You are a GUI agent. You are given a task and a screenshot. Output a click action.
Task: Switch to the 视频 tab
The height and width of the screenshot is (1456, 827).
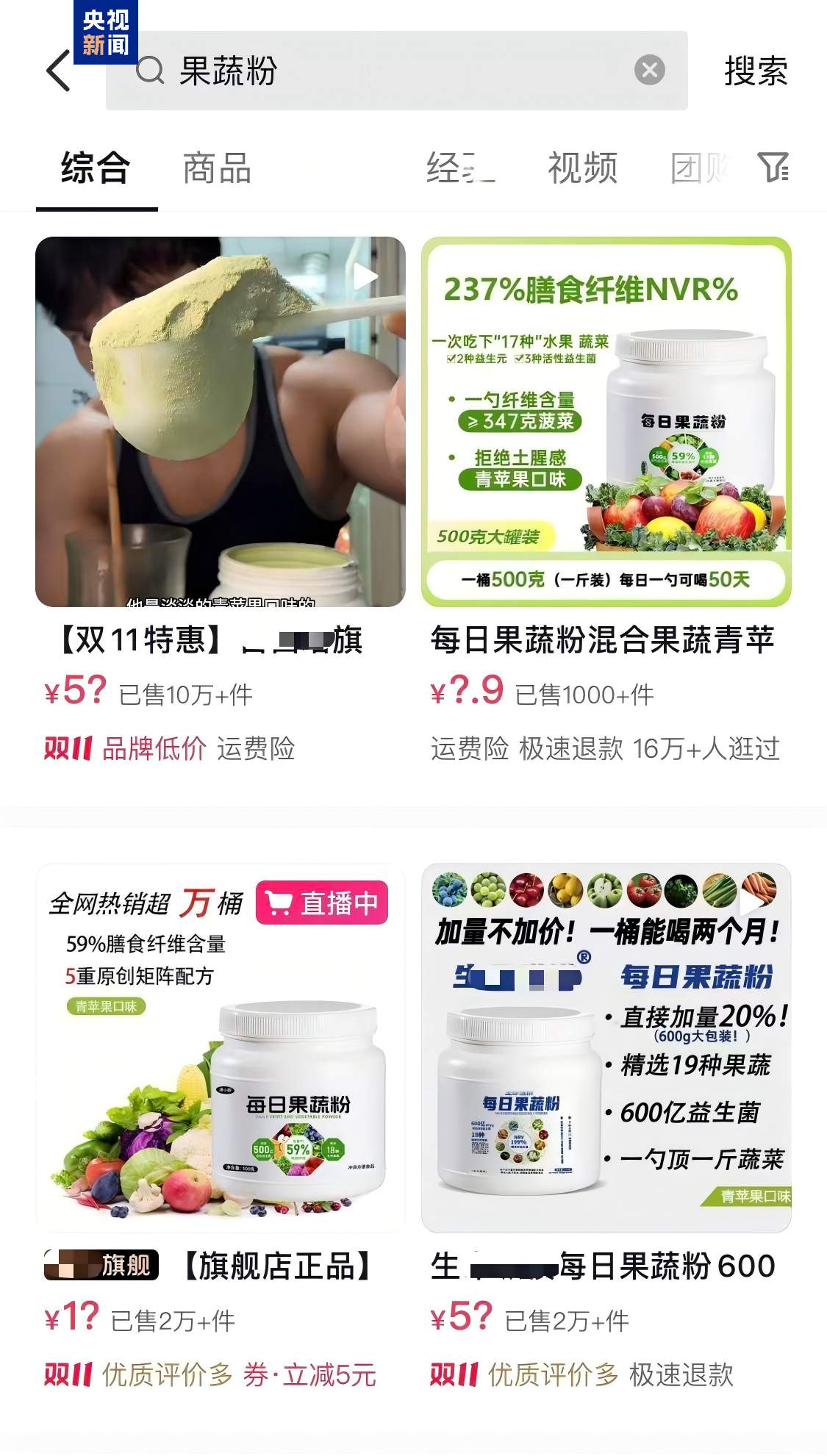(582, 168)
